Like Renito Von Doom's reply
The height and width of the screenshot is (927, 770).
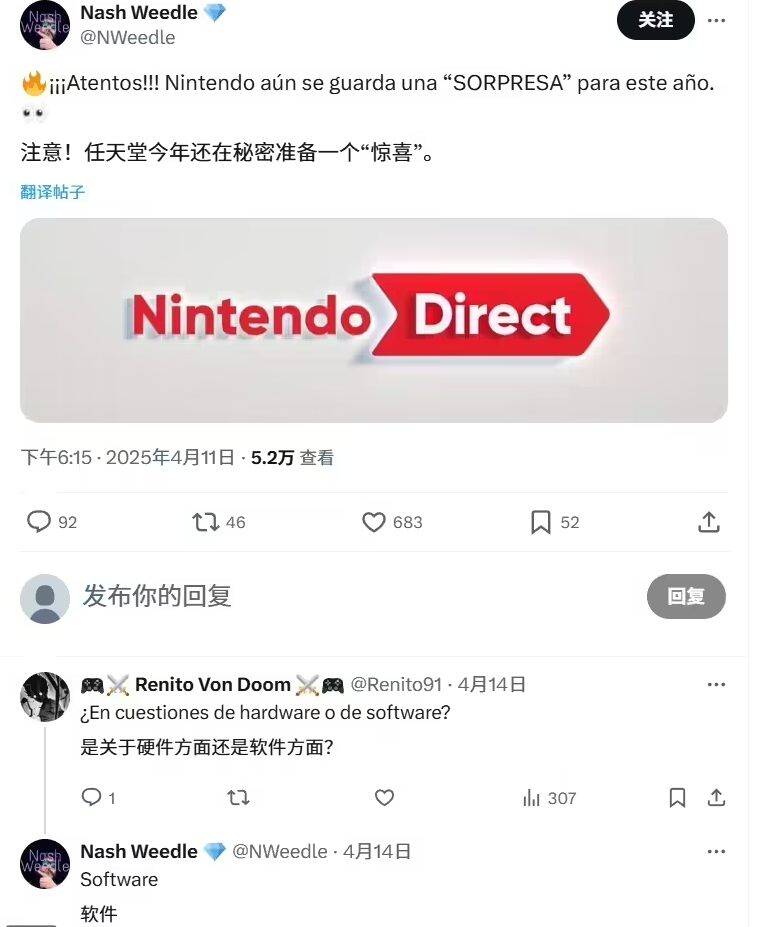pos(384,798)
